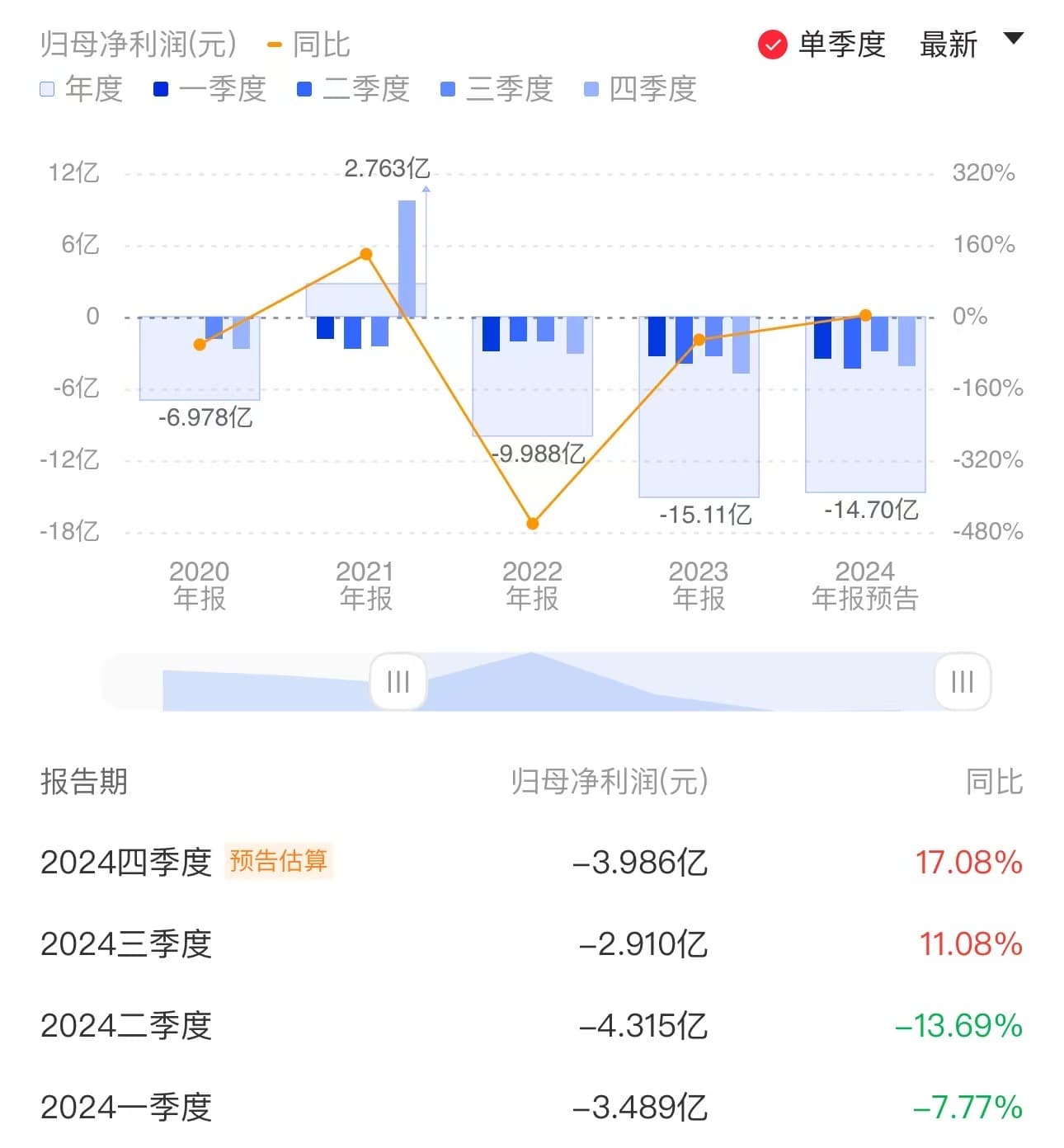This screenshot has width=1064, height=1148.
Task: Tap the left handle of the chart range slider
Action: click(x=398, y=681)
